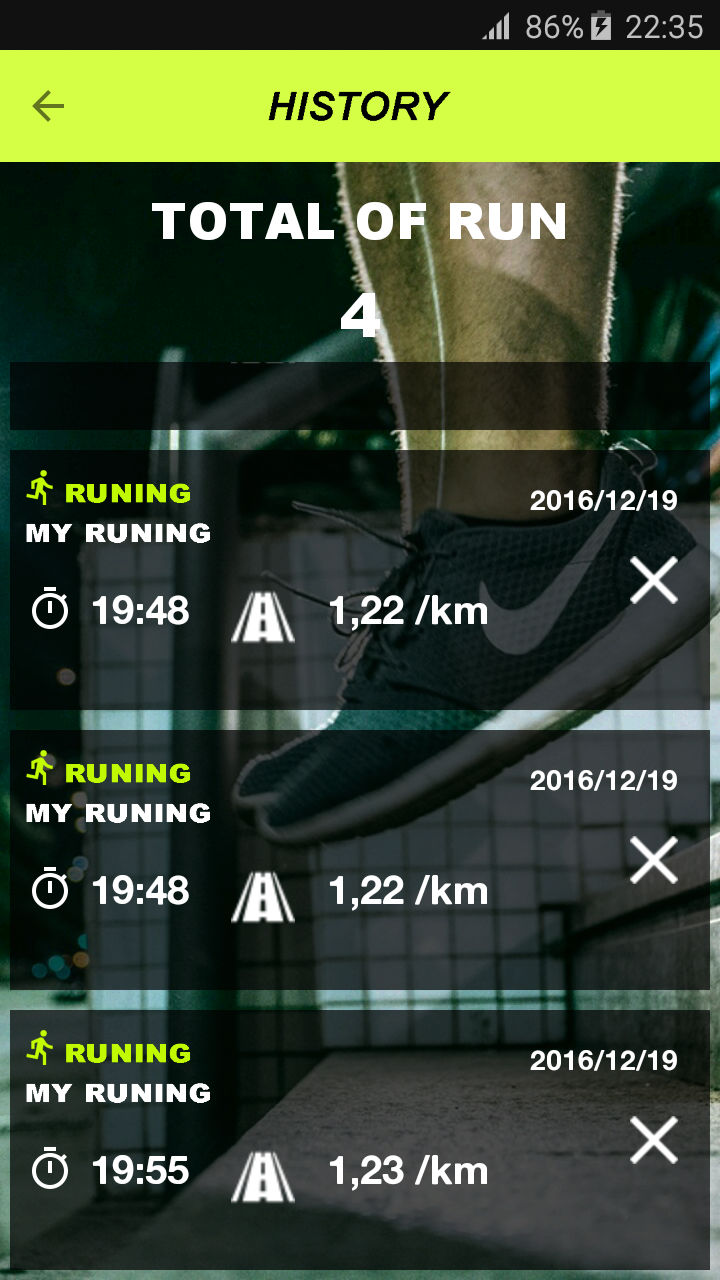Delete the first run with its X button
Viewport: 720px width, 1280px height.
click(x=653, y=580)
